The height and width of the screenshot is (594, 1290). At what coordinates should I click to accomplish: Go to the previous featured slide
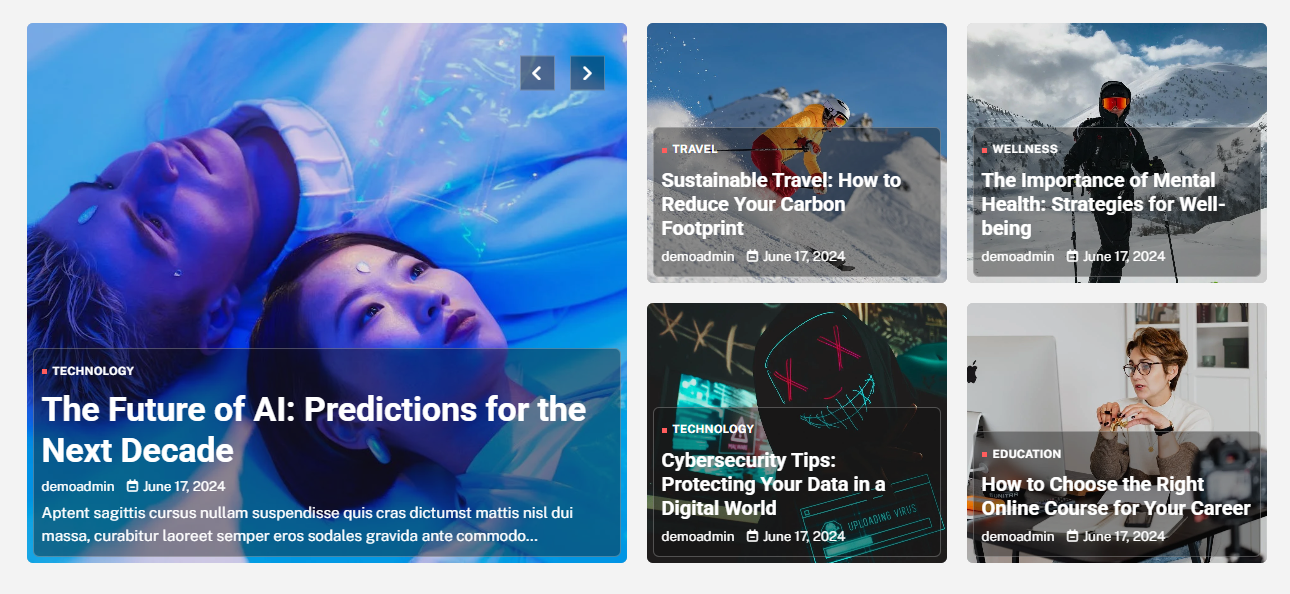tap(537, 73)
